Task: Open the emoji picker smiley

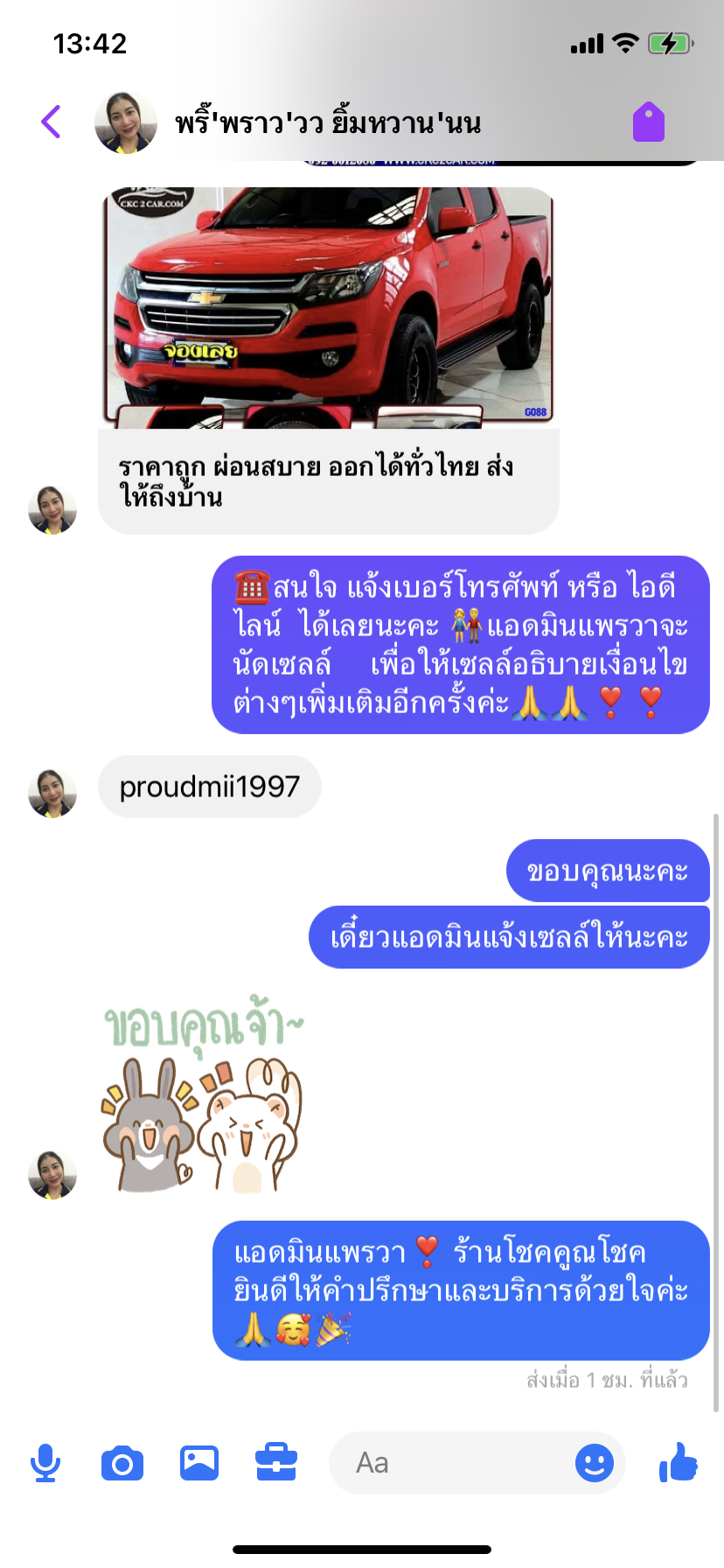Action: [x=595, y=1463]
